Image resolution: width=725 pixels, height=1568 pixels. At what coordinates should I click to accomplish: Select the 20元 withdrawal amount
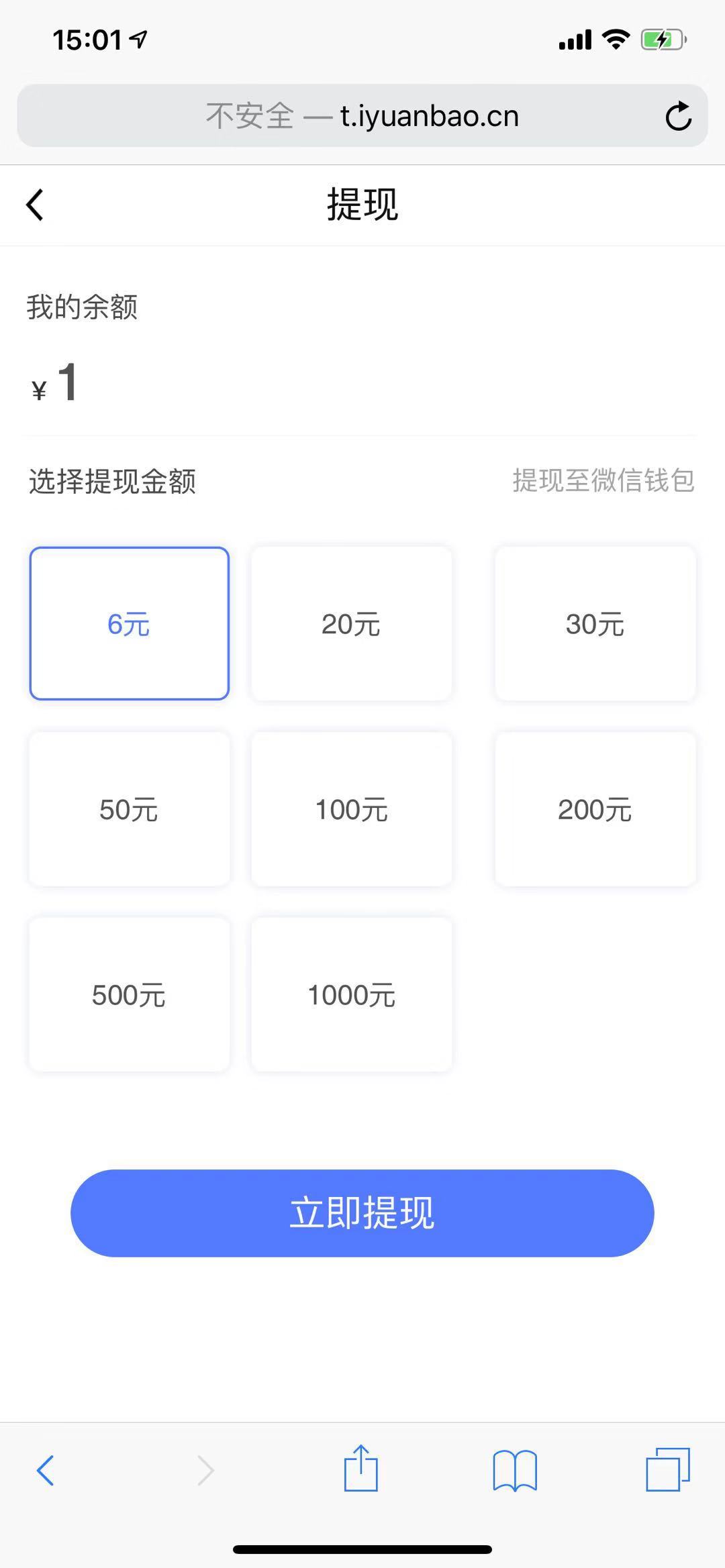point(351,624)
